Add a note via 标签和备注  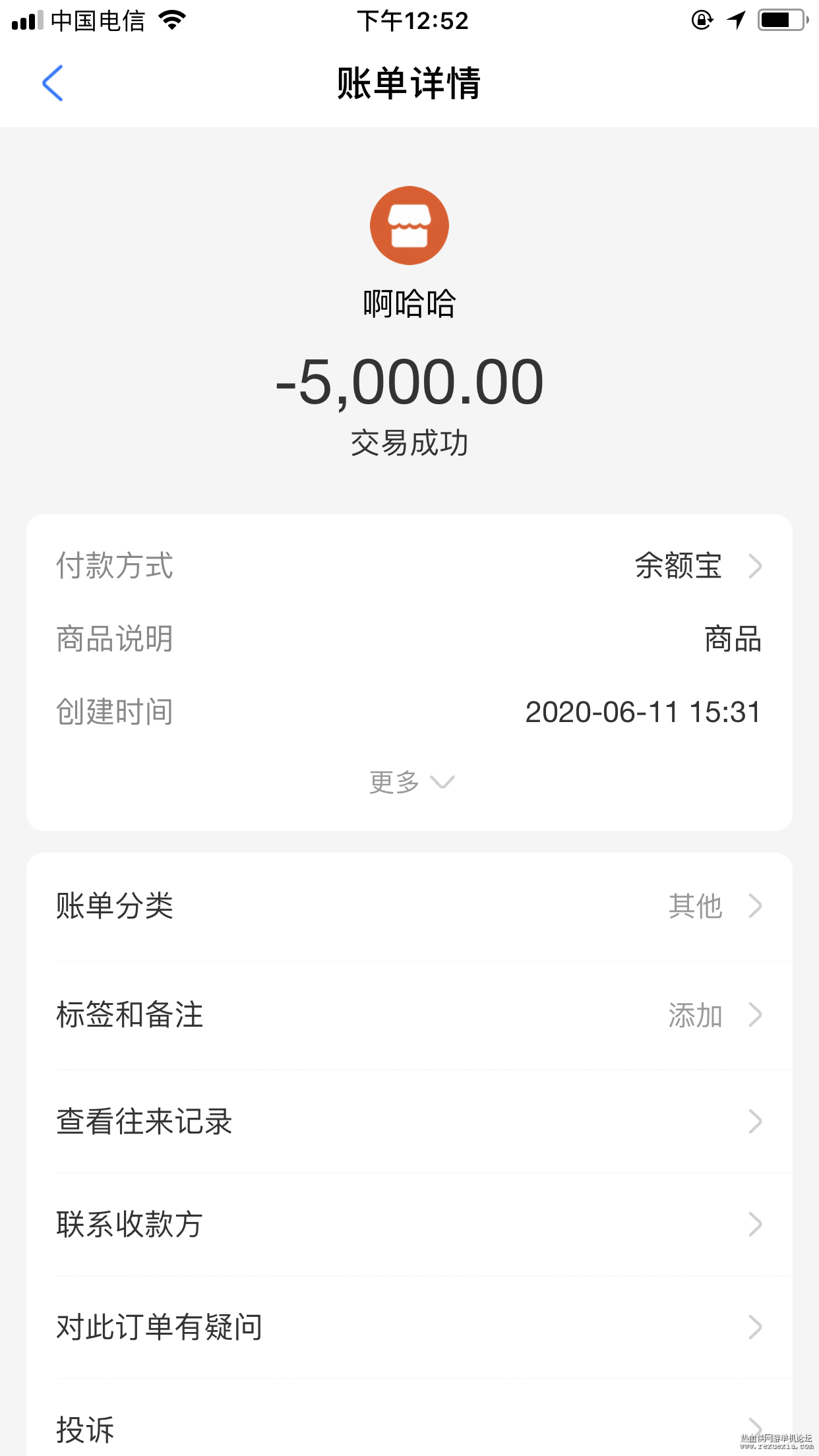click(409, 1015)
